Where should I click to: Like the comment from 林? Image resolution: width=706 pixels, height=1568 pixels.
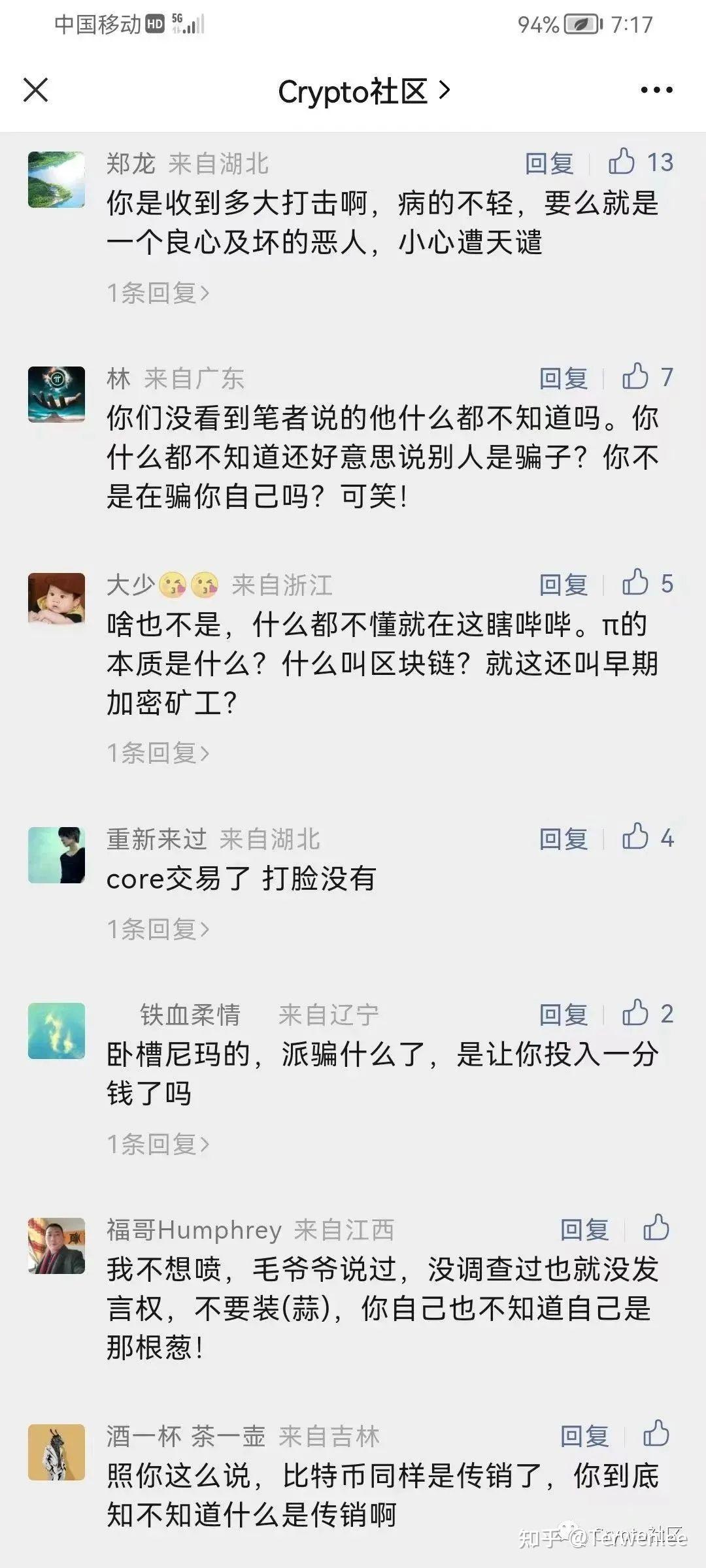(x=635, y=377)
